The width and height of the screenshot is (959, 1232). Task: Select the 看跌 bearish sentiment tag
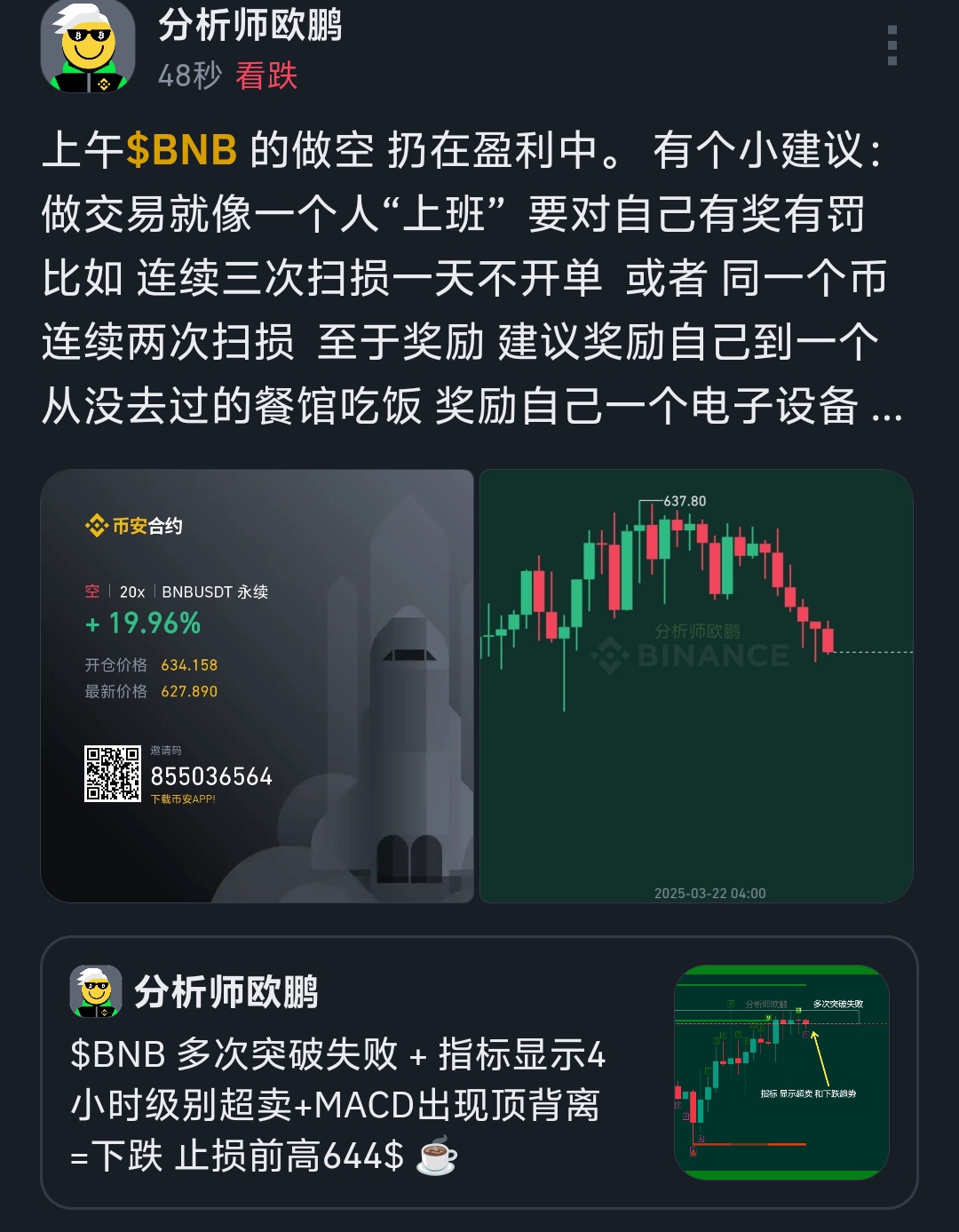[267, 77]
